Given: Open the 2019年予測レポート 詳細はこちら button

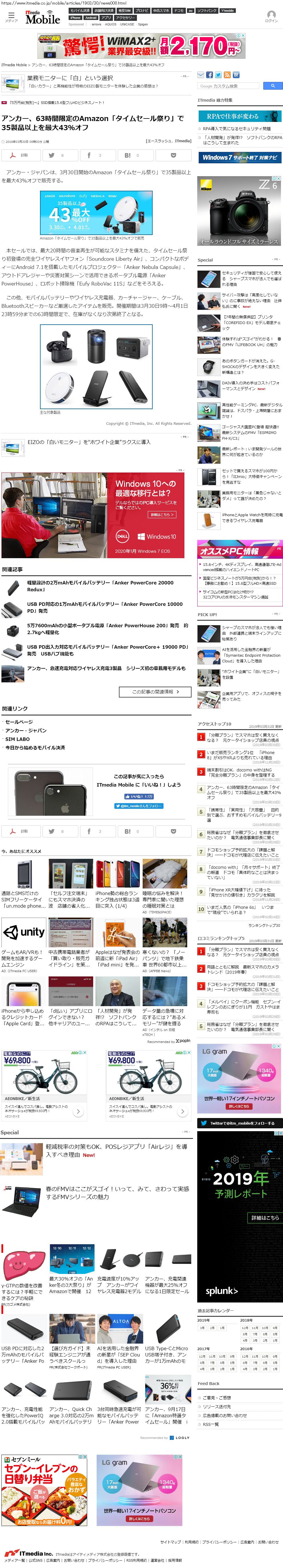Looking at the screenshot, I should point(265,1217).
